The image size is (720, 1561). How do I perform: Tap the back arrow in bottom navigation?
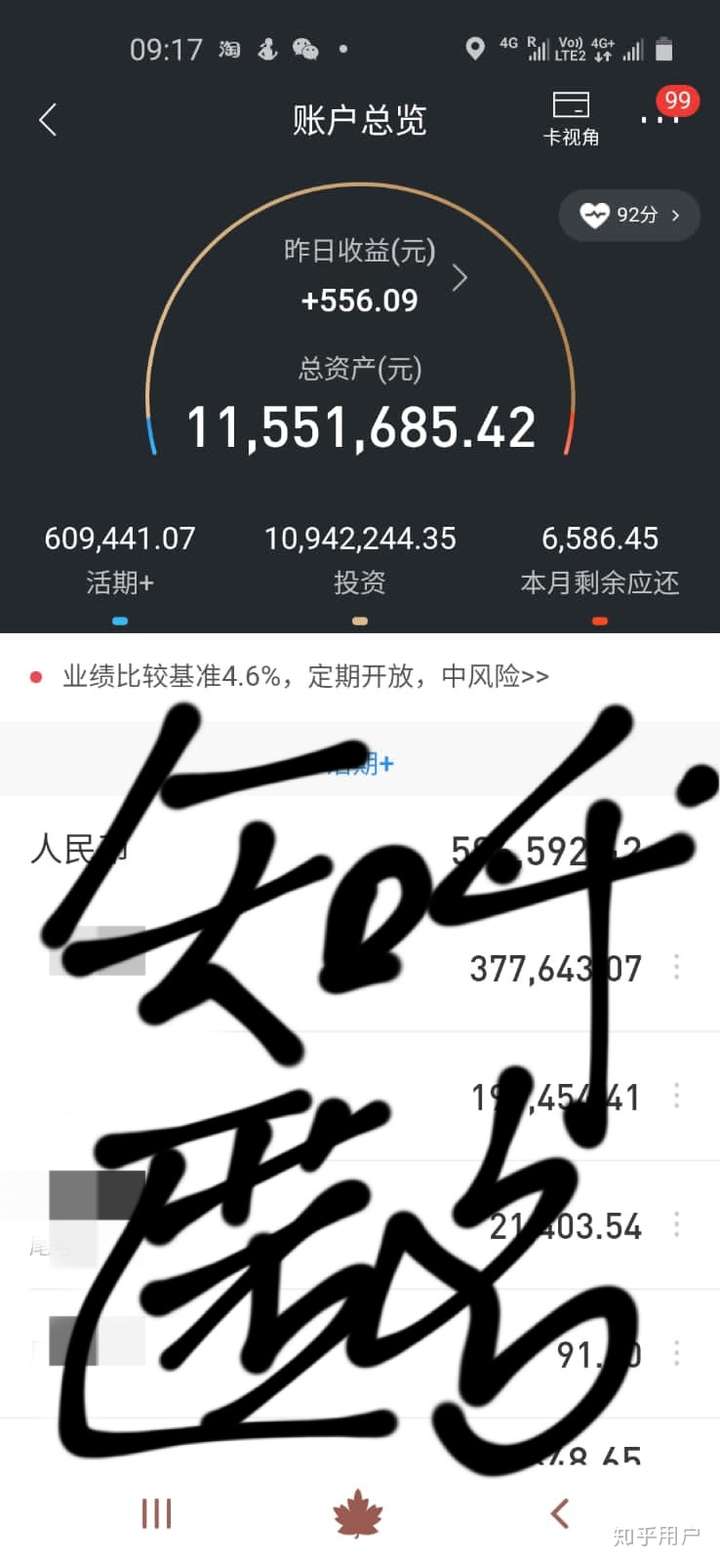(x=560, y=1513)
